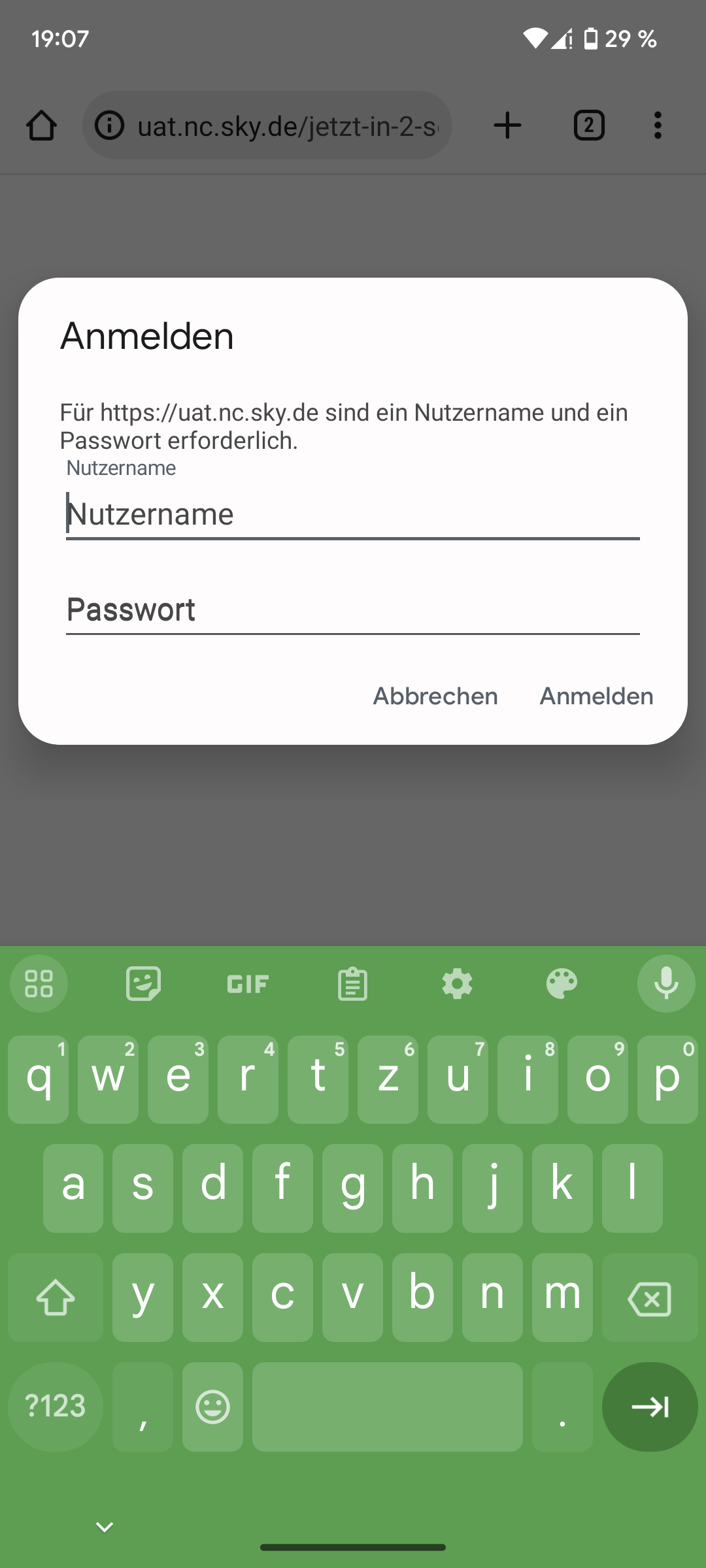Open keyboard settings gear
Viewport: 706px width, 1568px height.
(457, 984)
